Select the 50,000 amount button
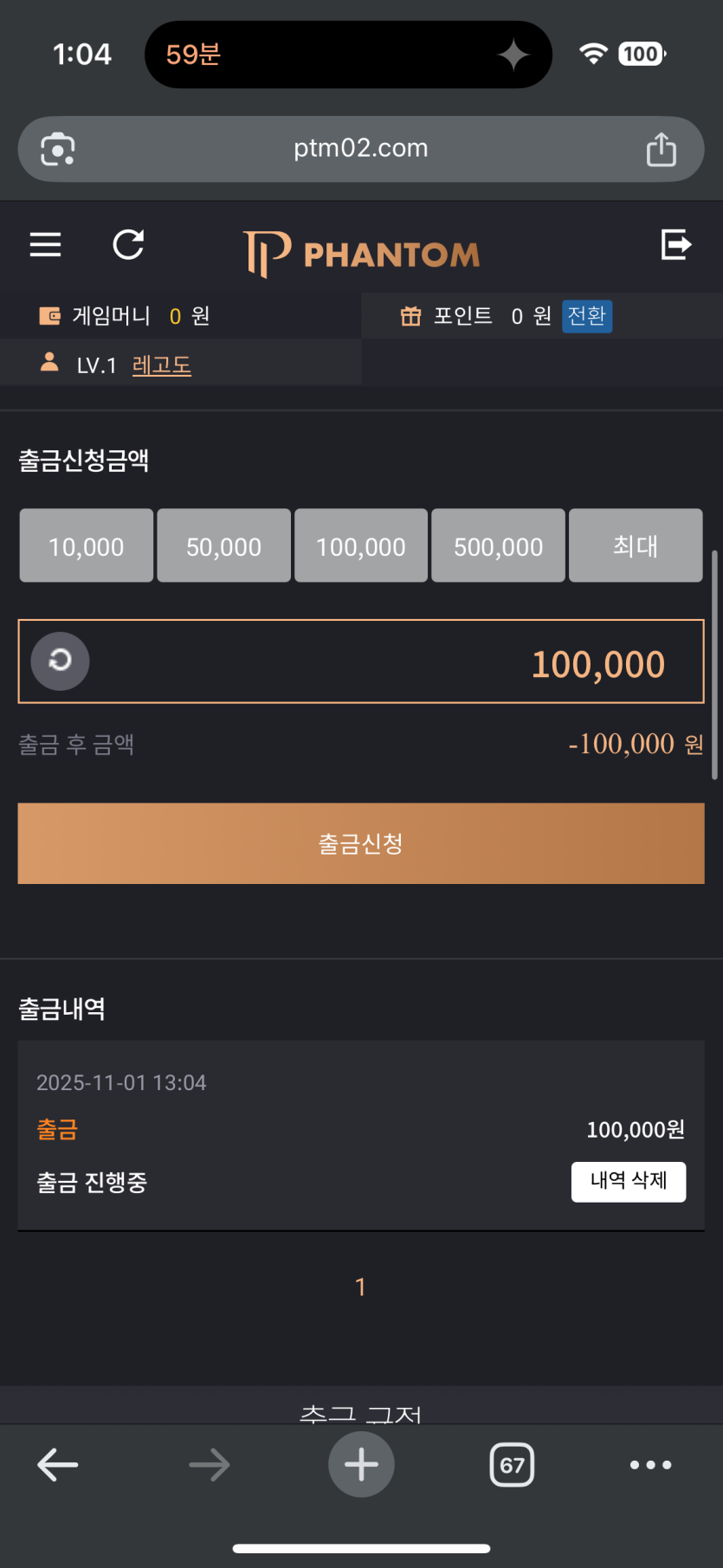The image size is (723, 1568). pyautogui.click(x=223, y=546)
